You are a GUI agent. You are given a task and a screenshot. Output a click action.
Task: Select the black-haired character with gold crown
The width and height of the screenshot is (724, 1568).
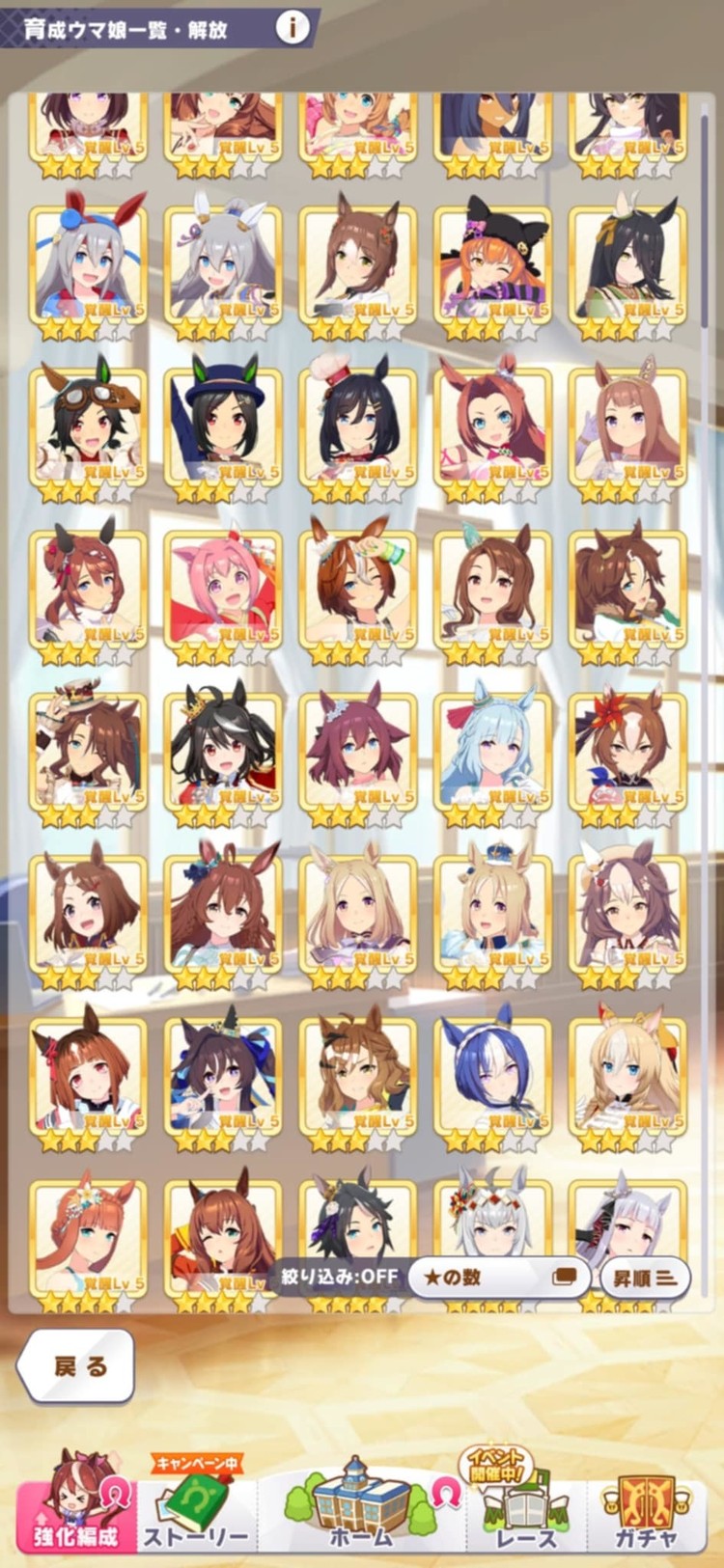click(223, 753)
